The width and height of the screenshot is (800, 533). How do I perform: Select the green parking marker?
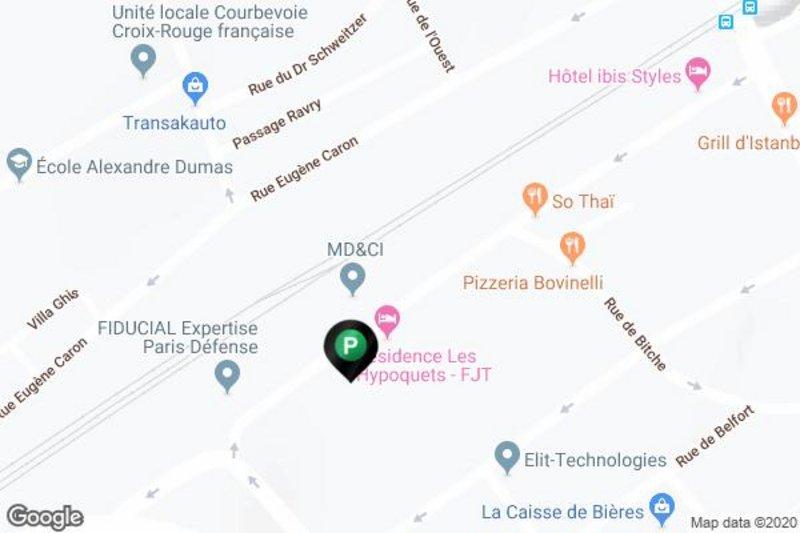(x=349, y=348)
